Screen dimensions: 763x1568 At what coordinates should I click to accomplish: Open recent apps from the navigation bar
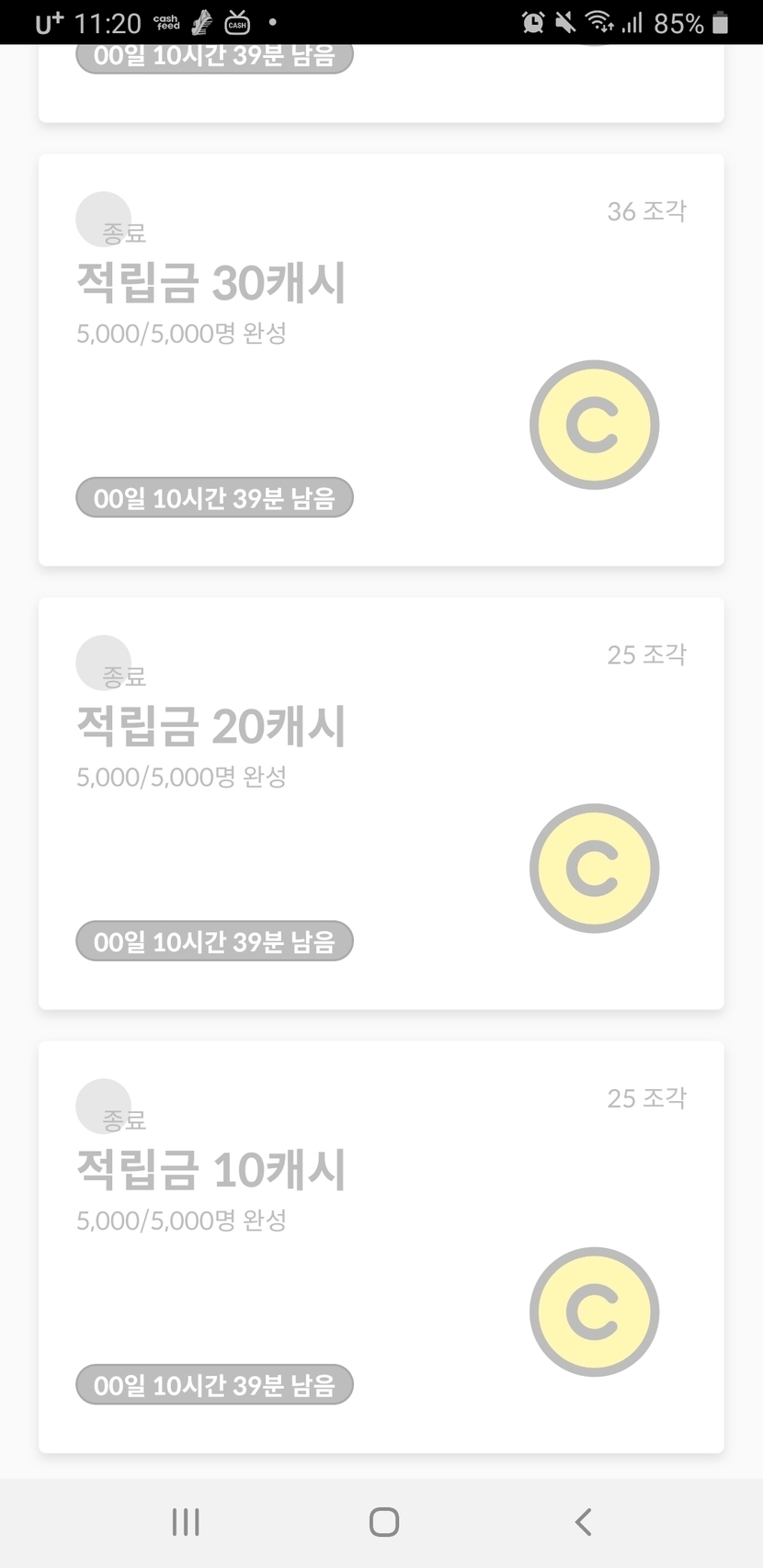(186, 1522)
